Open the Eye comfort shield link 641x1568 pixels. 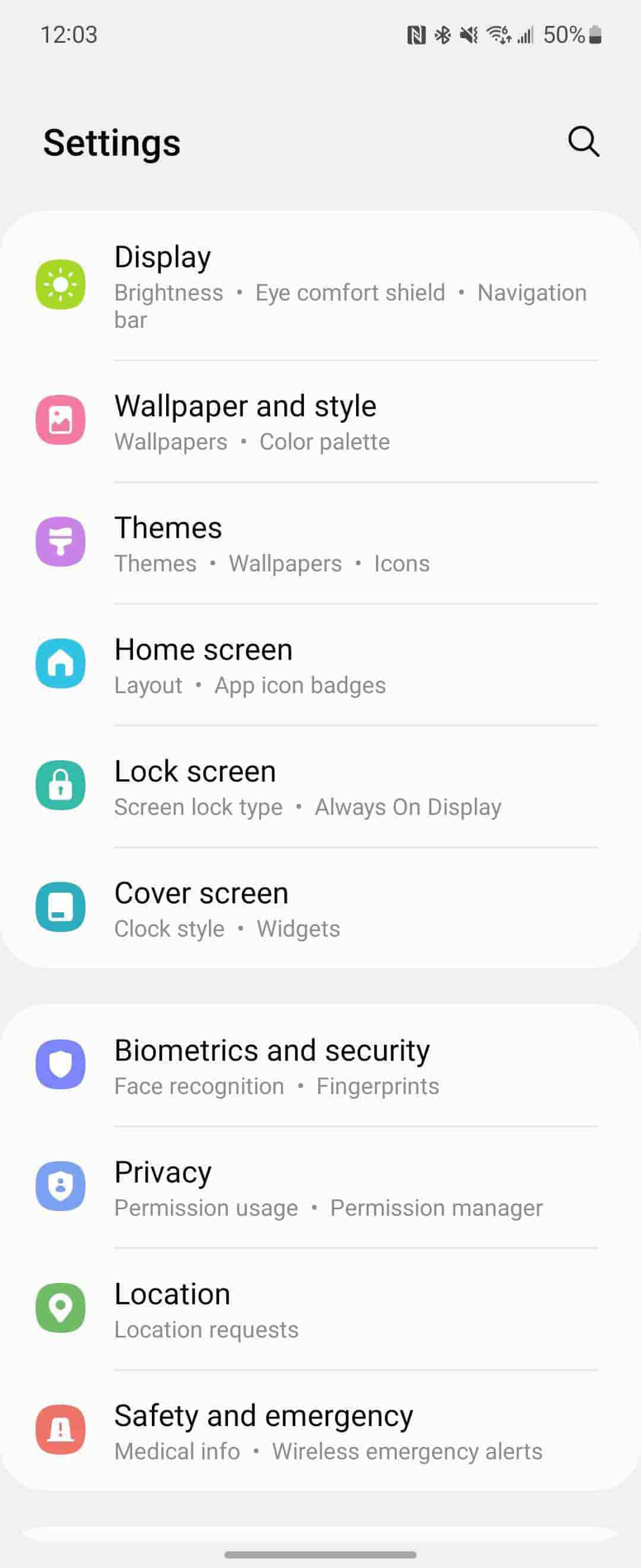(350, 292)
